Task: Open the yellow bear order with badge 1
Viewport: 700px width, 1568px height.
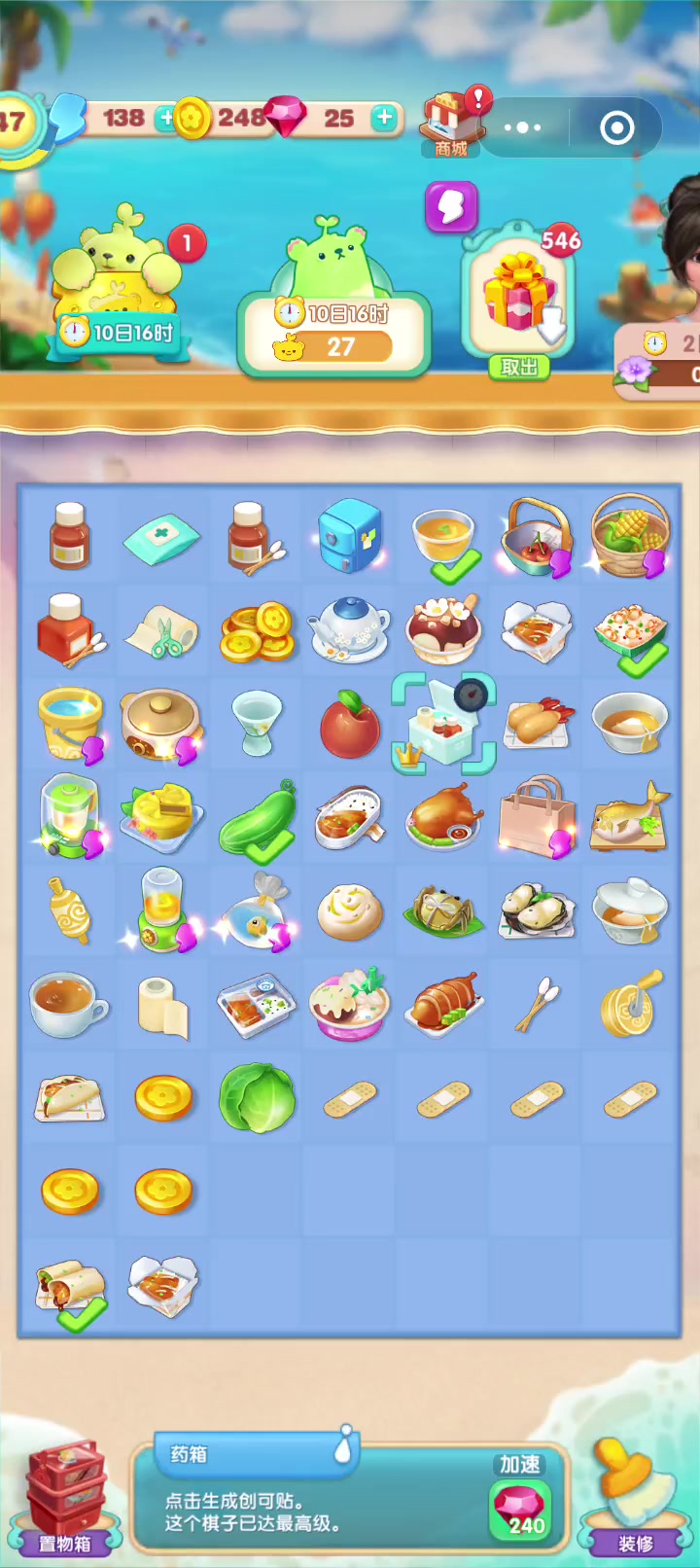Action: tap(122, 282)
